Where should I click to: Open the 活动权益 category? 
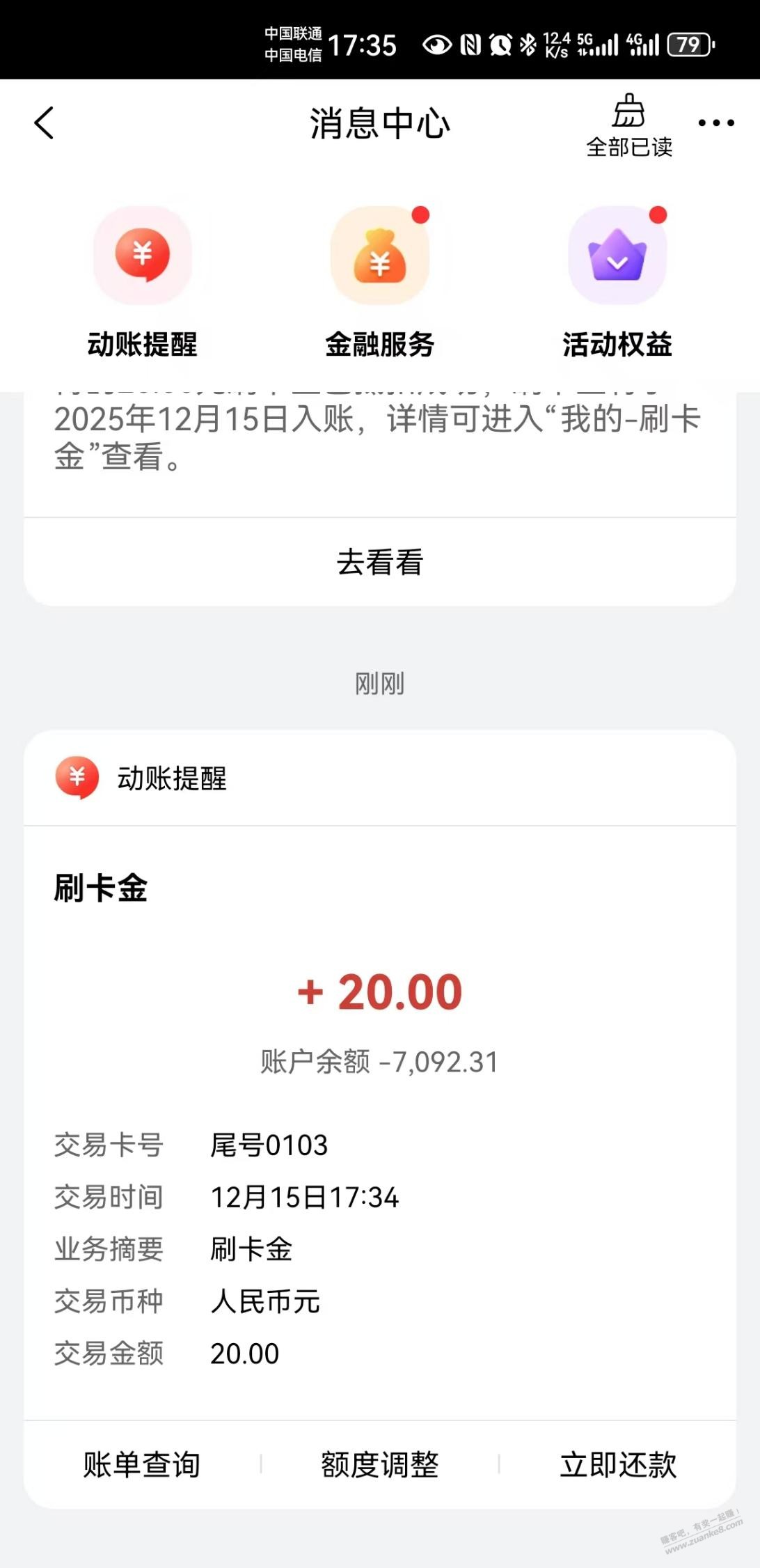[617, 282]
